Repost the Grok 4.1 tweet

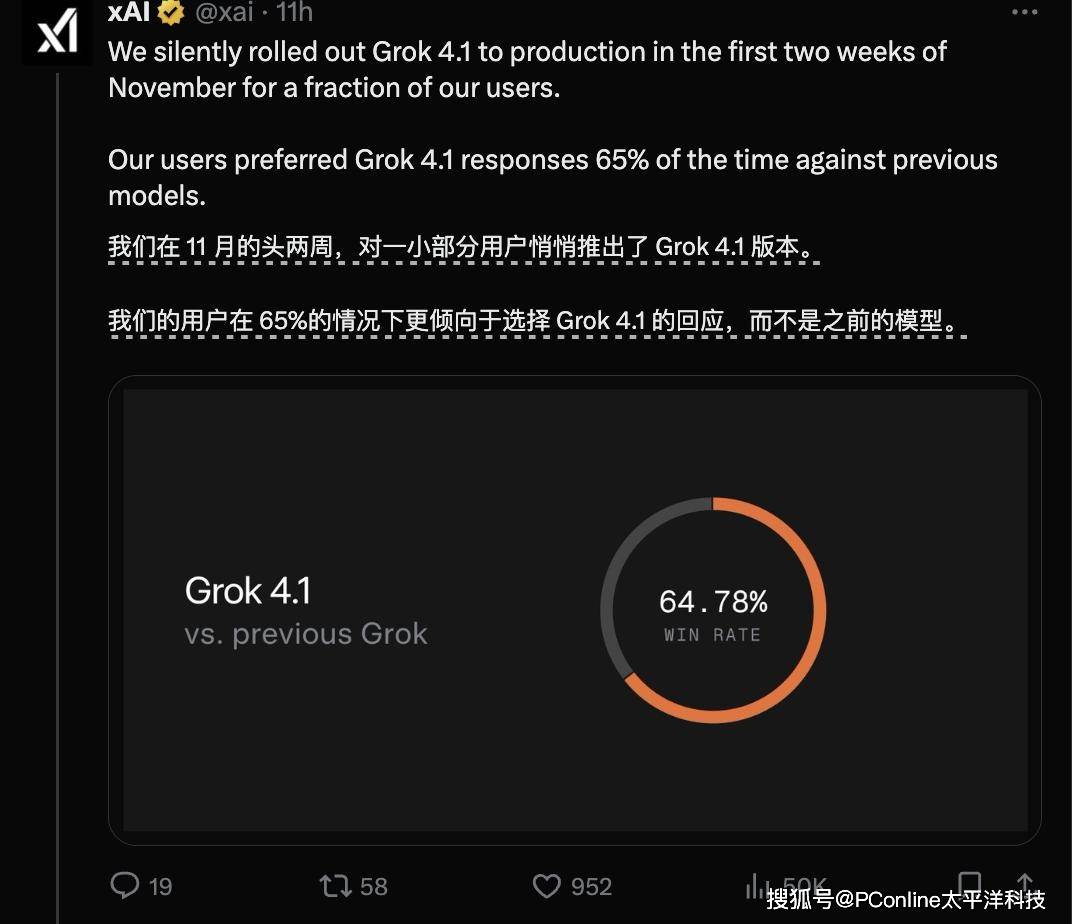[336, 885]
